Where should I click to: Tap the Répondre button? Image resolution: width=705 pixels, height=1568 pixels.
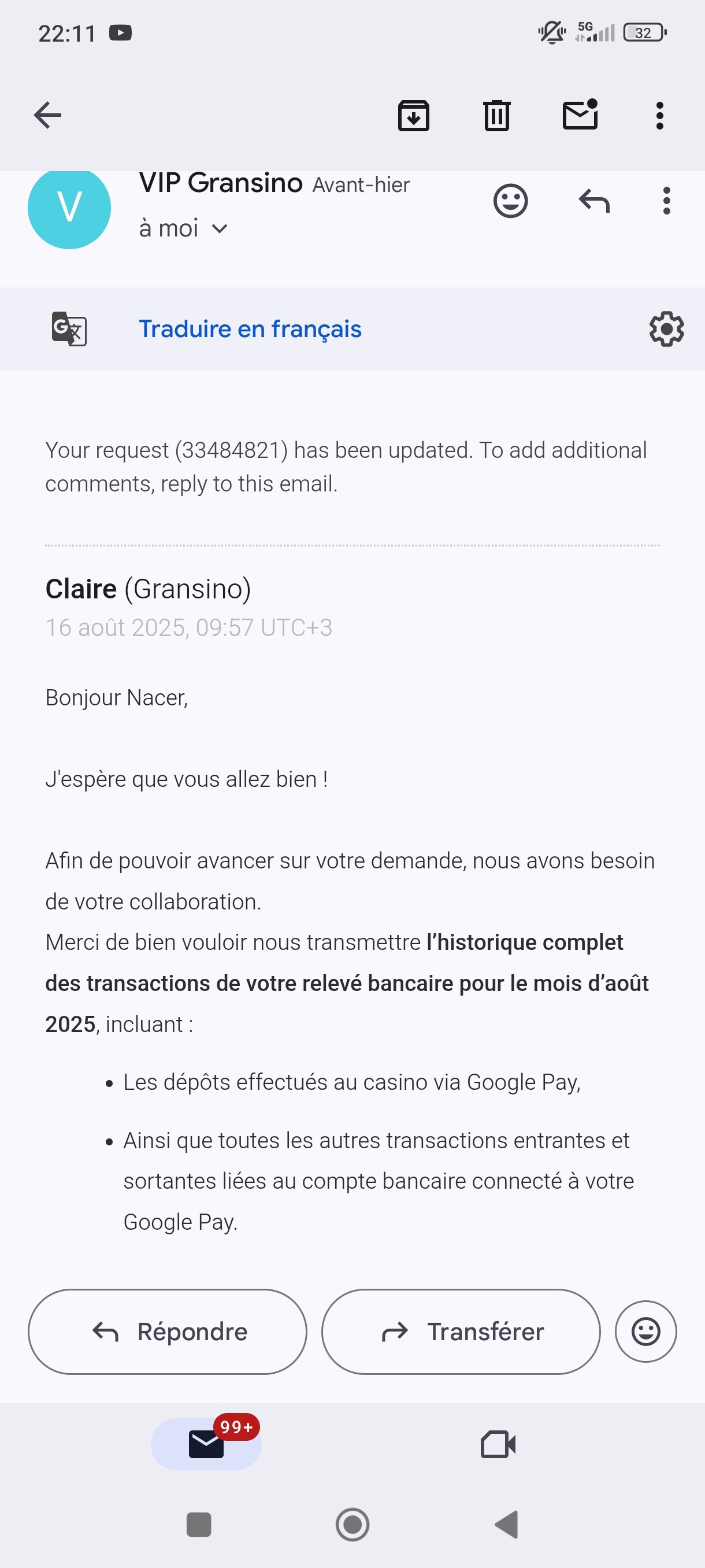tap(167, 1331)
